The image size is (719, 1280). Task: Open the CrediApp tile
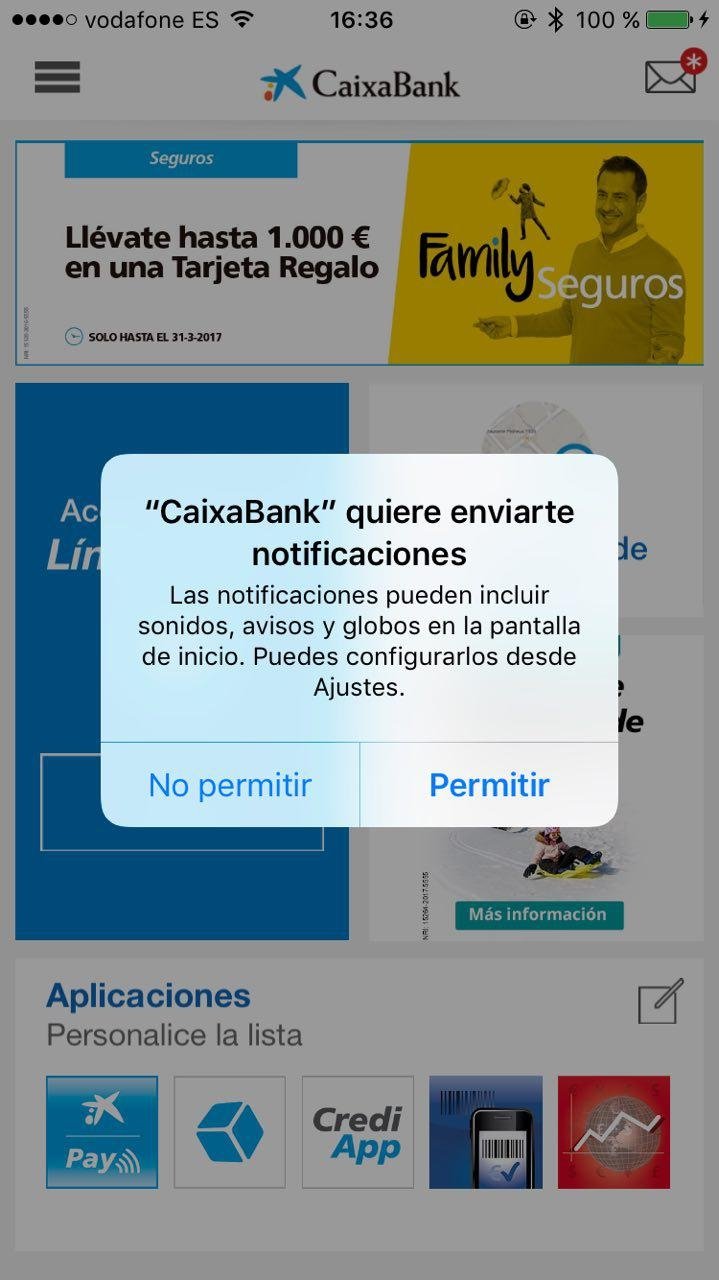358,1132
